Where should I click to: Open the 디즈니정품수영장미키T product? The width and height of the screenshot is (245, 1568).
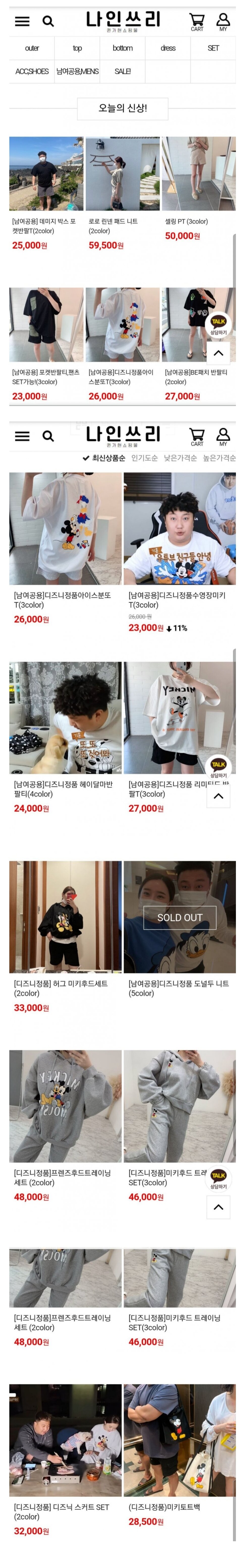pyautogui.click(x=179, y=528)
